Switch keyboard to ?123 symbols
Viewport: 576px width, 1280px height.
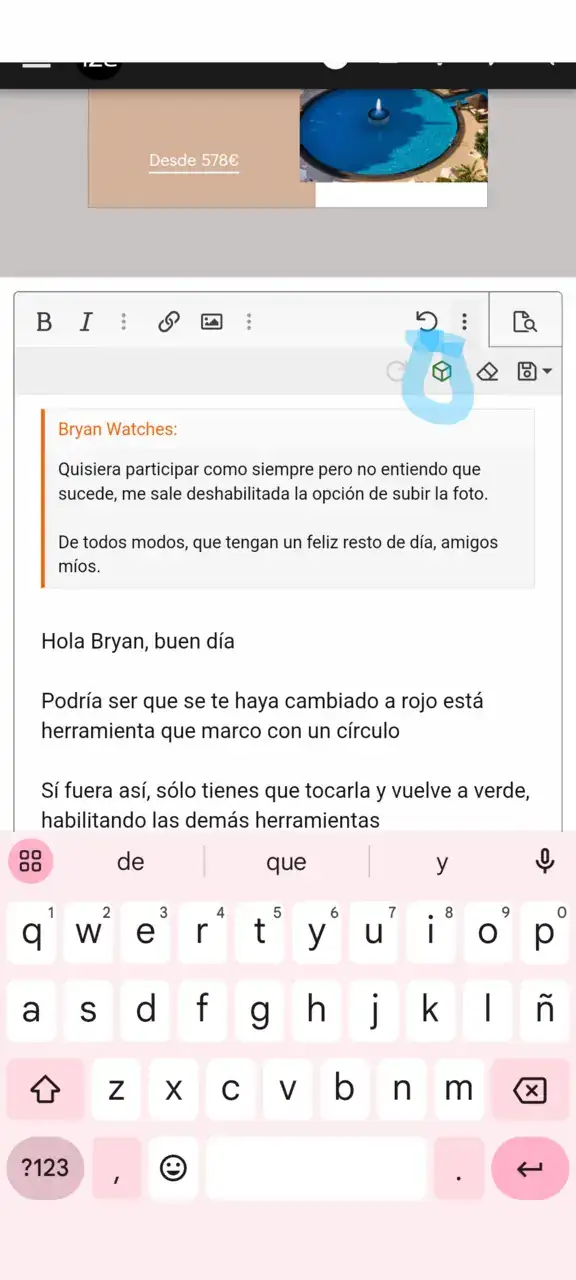point(45,1167)
